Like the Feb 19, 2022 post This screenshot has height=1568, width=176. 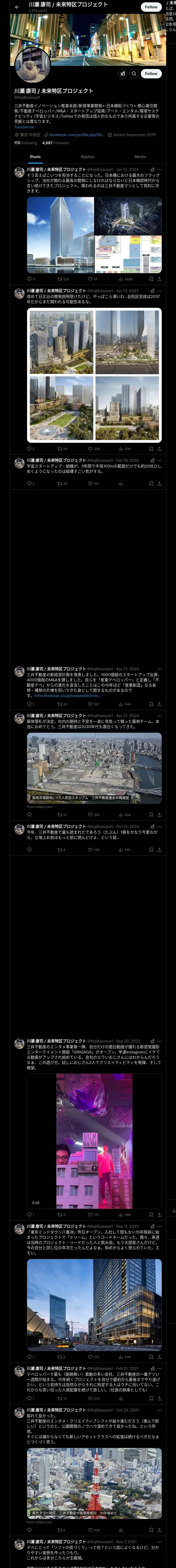pos(90,484)
